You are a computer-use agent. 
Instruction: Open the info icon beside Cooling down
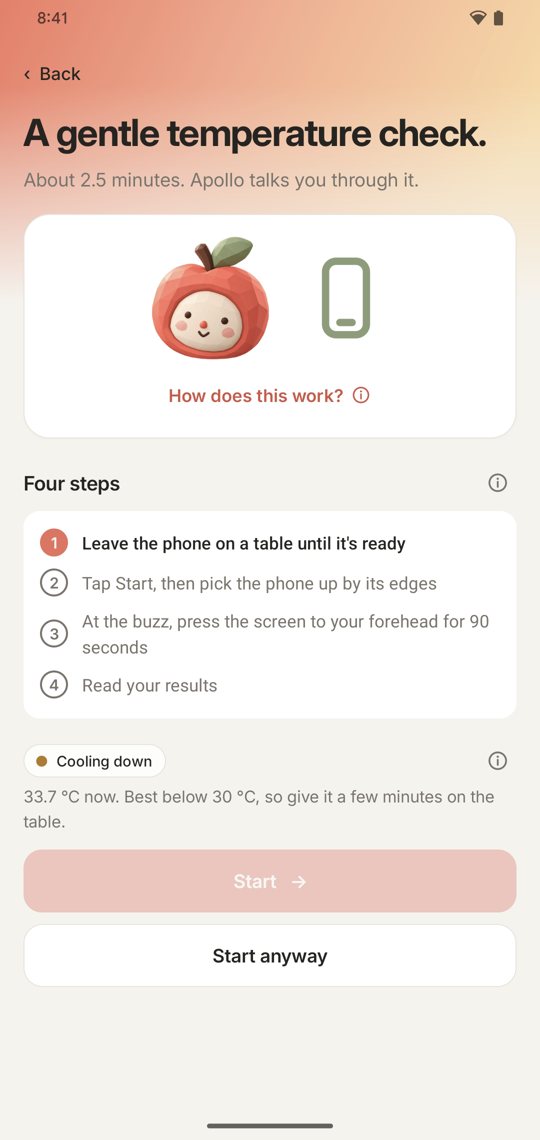497,761
